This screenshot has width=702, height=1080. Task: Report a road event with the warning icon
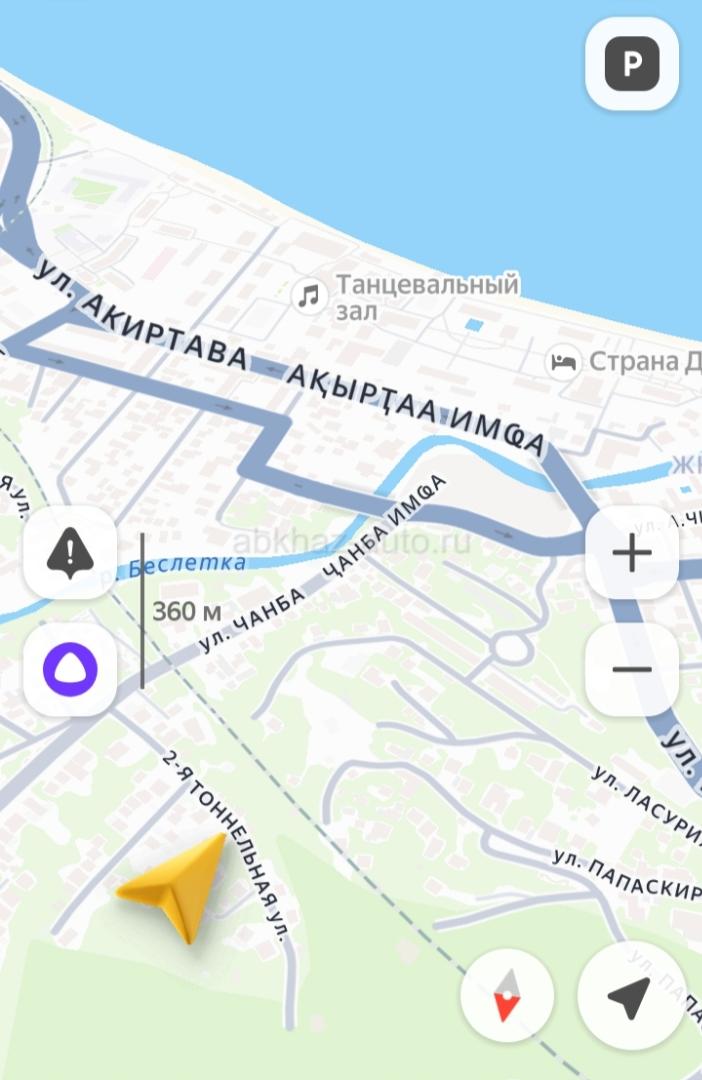(x=70, y=552)
